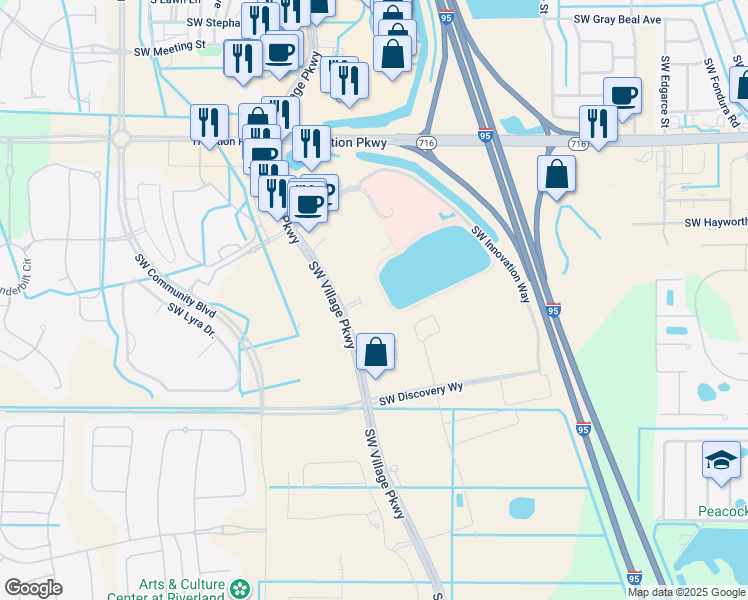Tap the shopping marker east of I-95
This screenshot has width=748, height=600.
click(556, 174)
